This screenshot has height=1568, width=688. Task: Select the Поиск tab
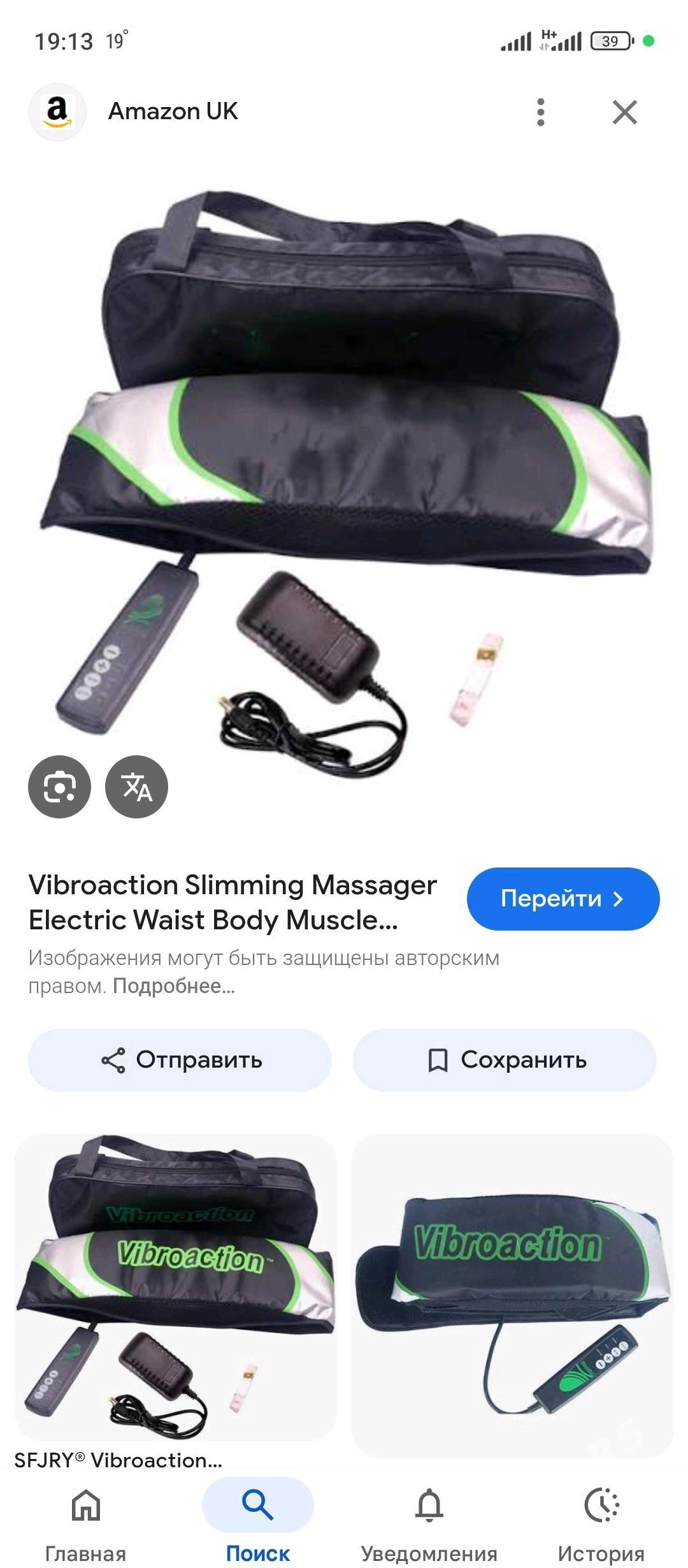(x=257, y=1523)
